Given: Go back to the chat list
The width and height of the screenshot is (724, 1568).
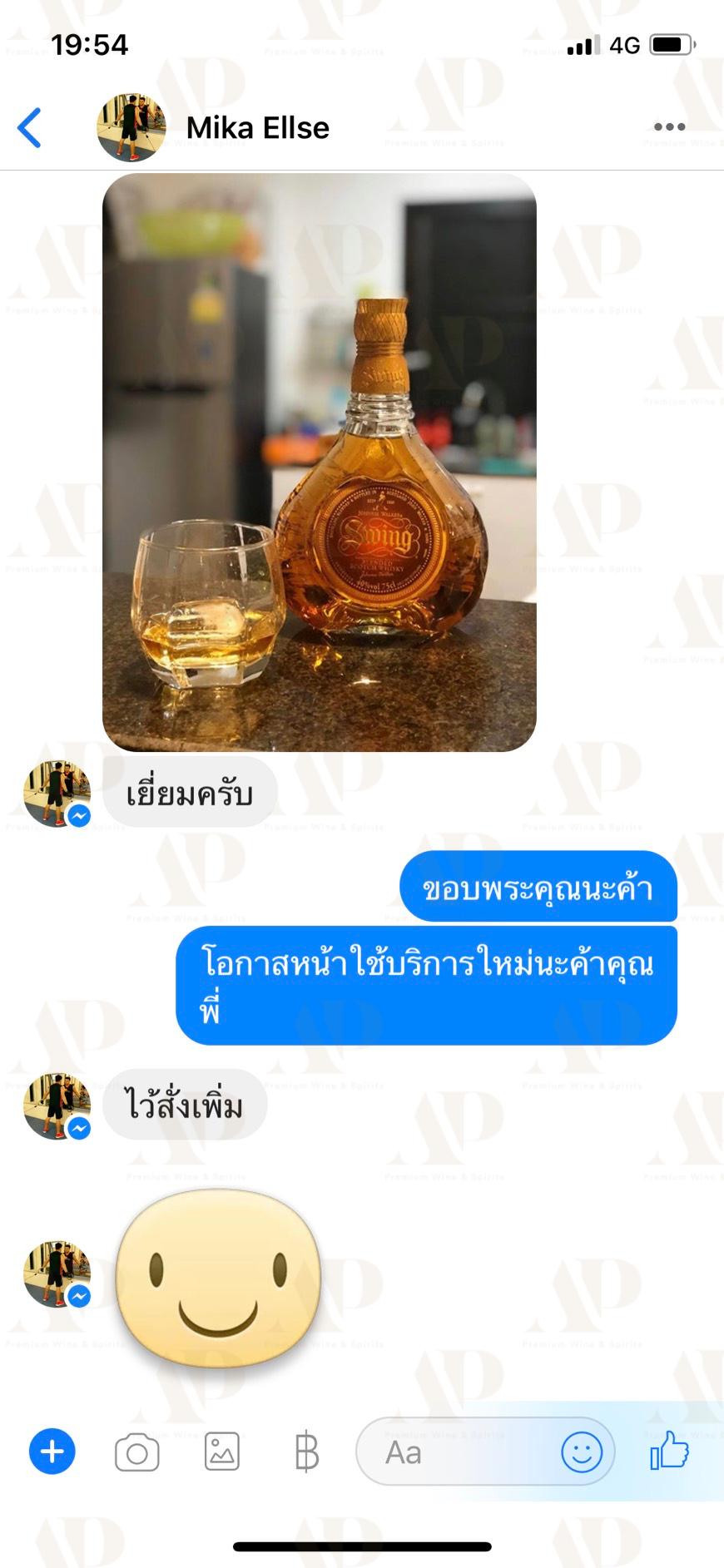Looking at the screenshot, I should click(x=30, y=127).
